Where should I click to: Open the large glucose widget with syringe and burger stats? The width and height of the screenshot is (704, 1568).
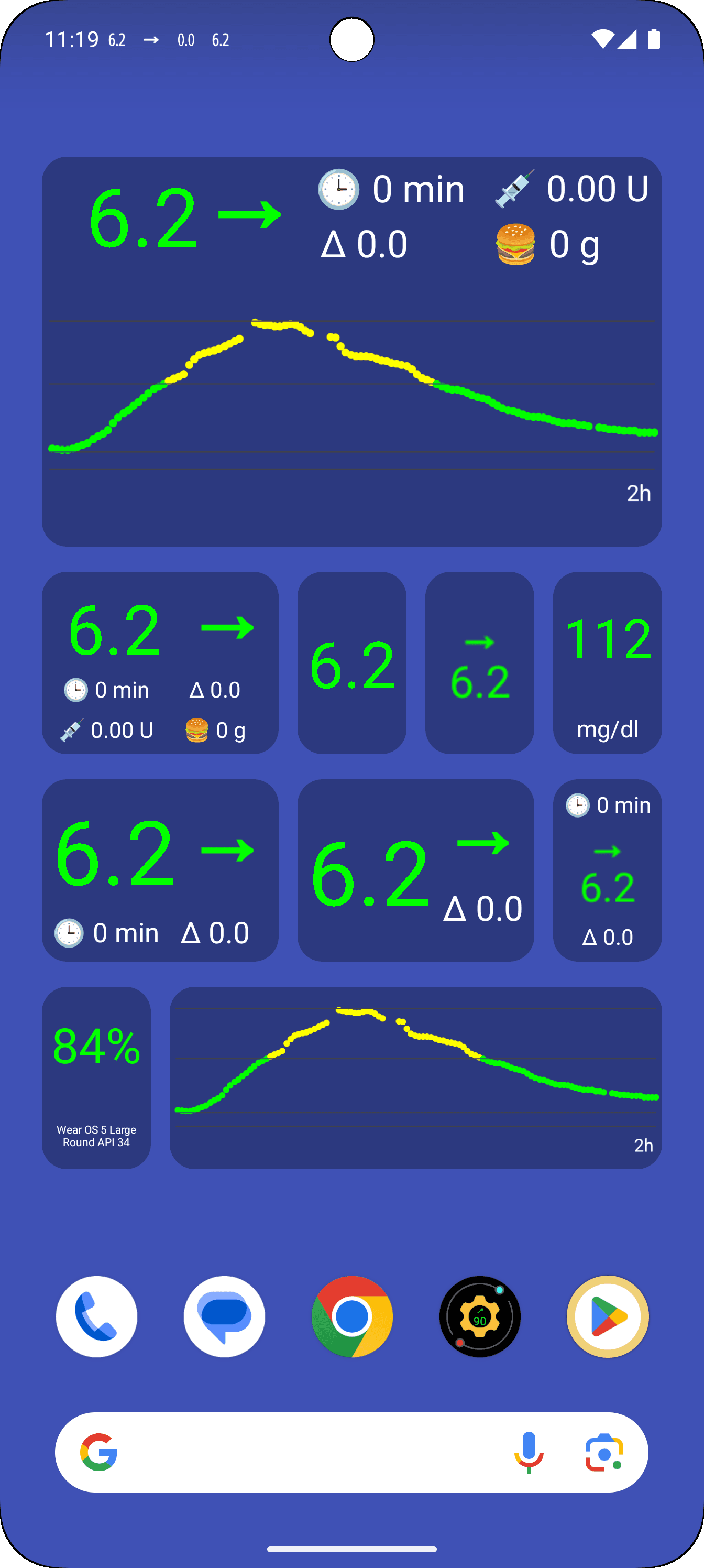pyautogui.click(x=351, y=351)
